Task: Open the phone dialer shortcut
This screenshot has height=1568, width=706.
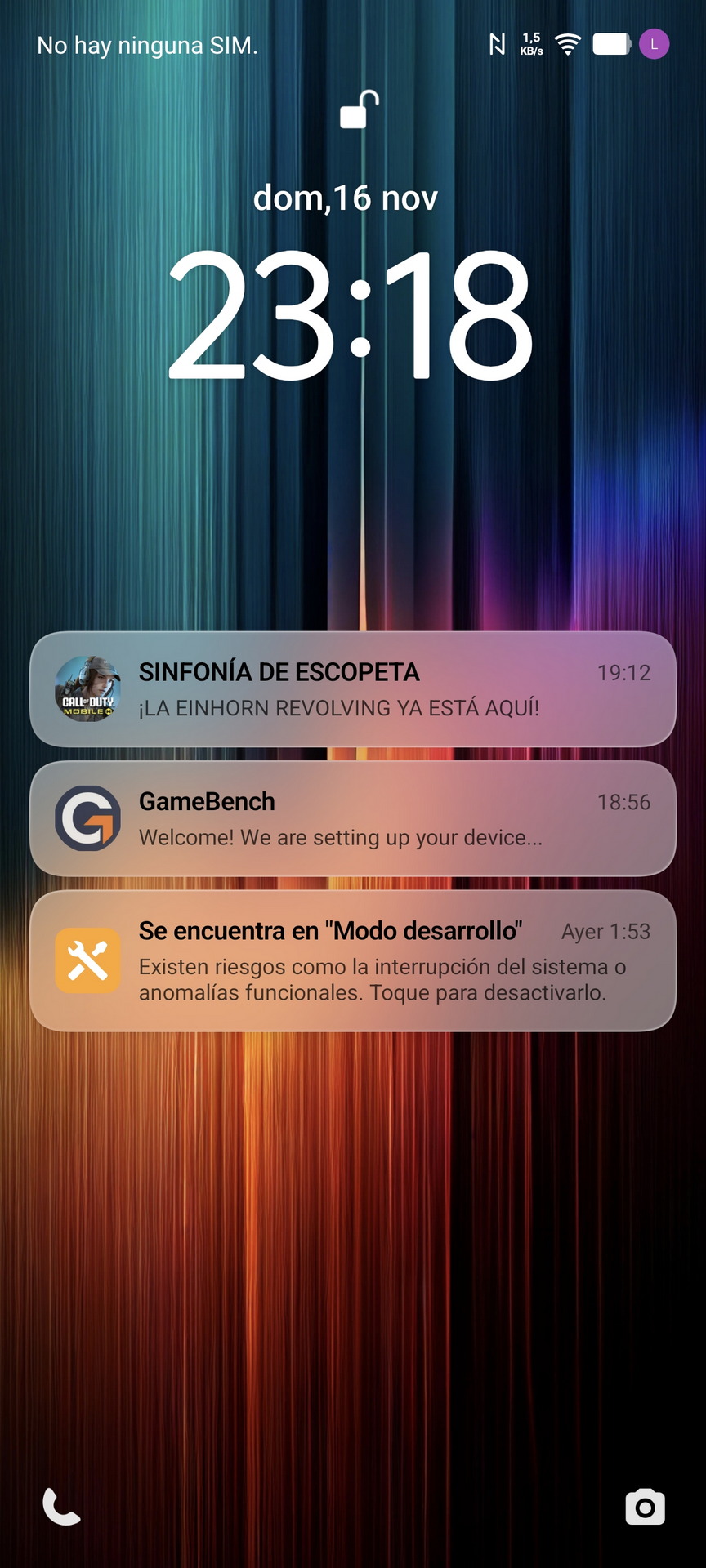Action: [x=61, y=1507]
